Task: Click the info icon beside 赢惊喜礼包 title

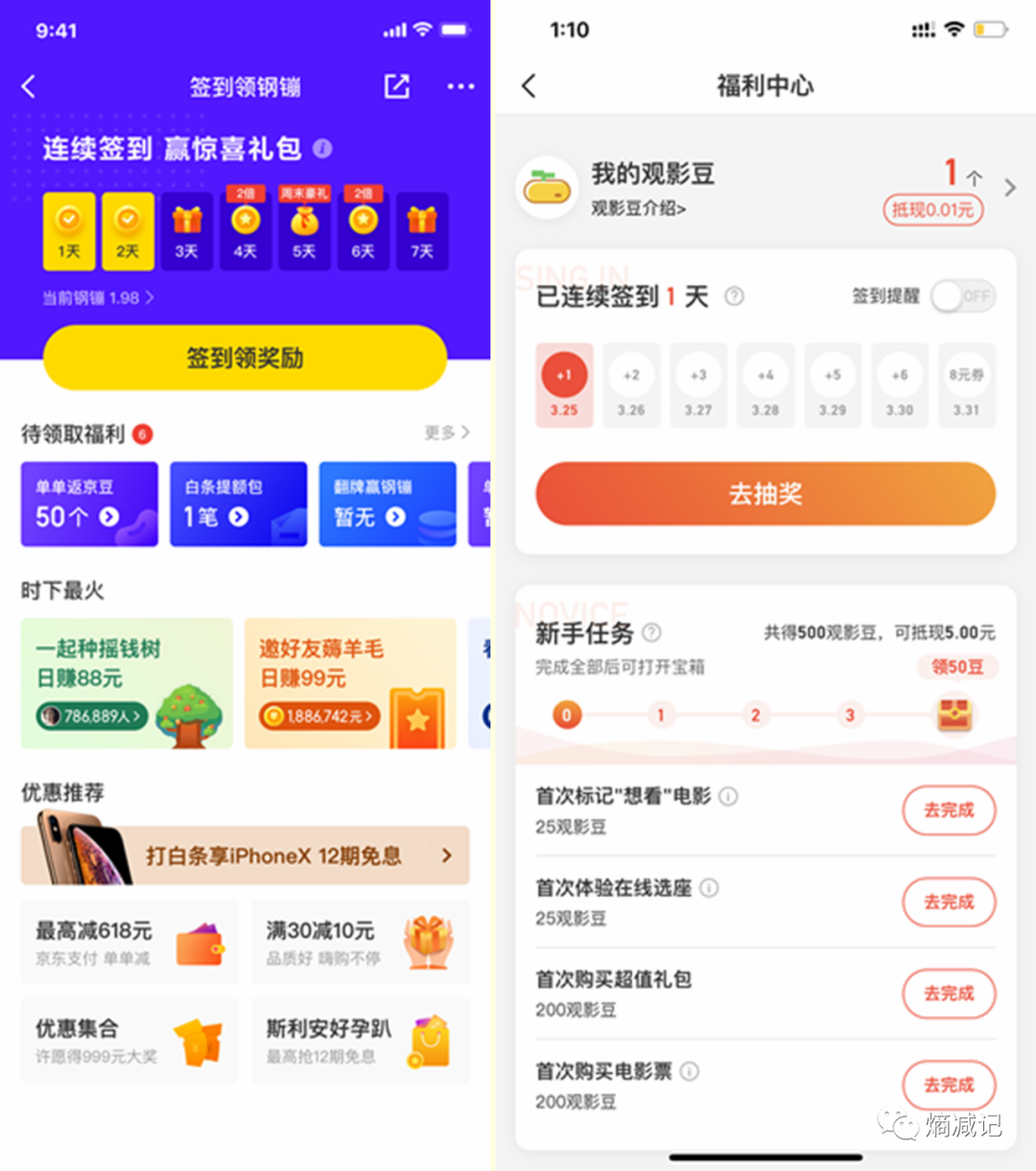Action: pyautogui.click(x=321, y=150)
